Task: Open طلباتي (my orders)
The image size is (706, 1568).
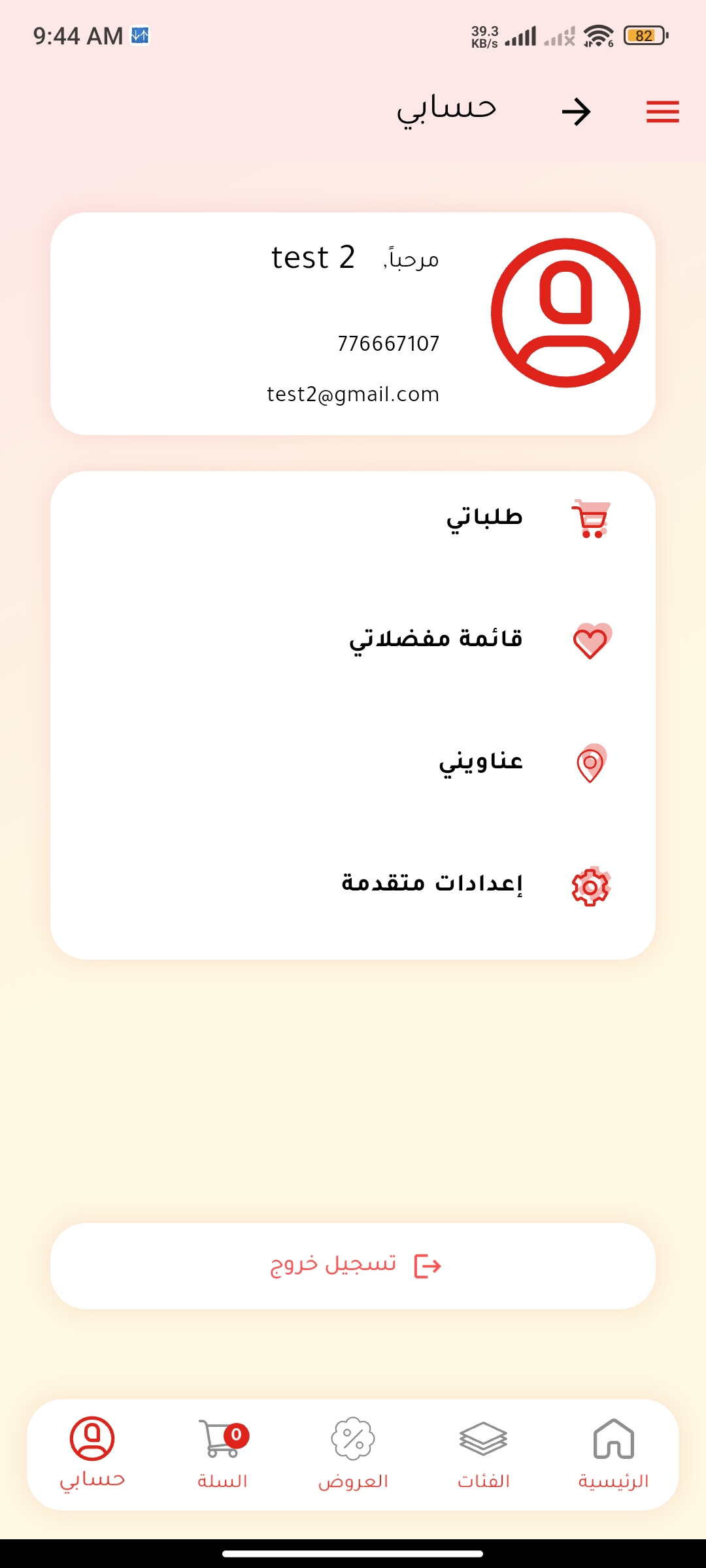Action: pyautogui.click(x=484, y=518)
